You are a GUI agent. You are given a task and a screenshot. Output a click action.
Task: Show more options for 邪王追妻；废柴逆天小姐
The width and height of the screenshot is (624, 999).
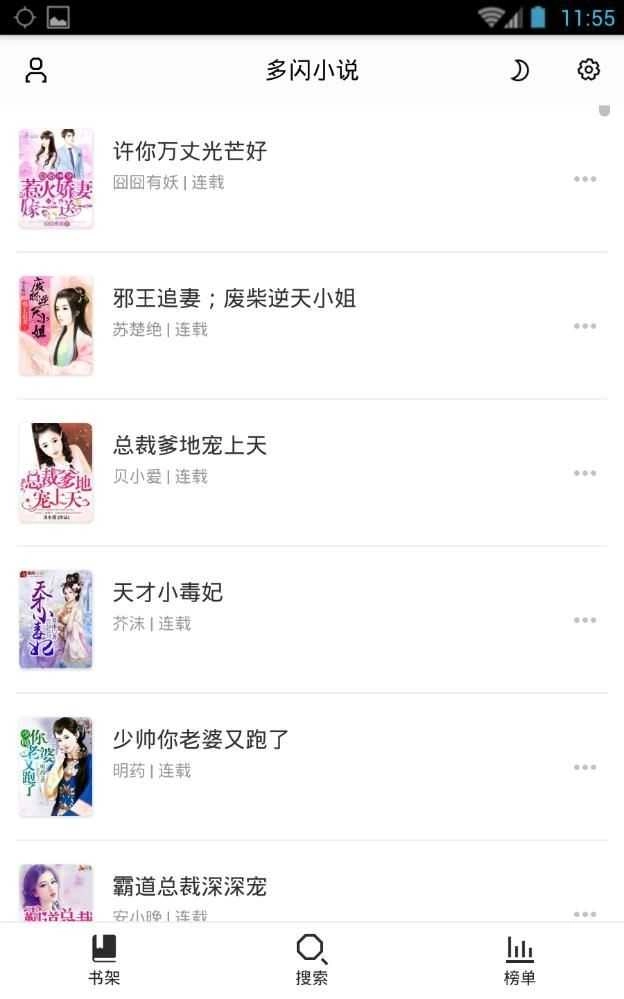[x=585, y=326]
